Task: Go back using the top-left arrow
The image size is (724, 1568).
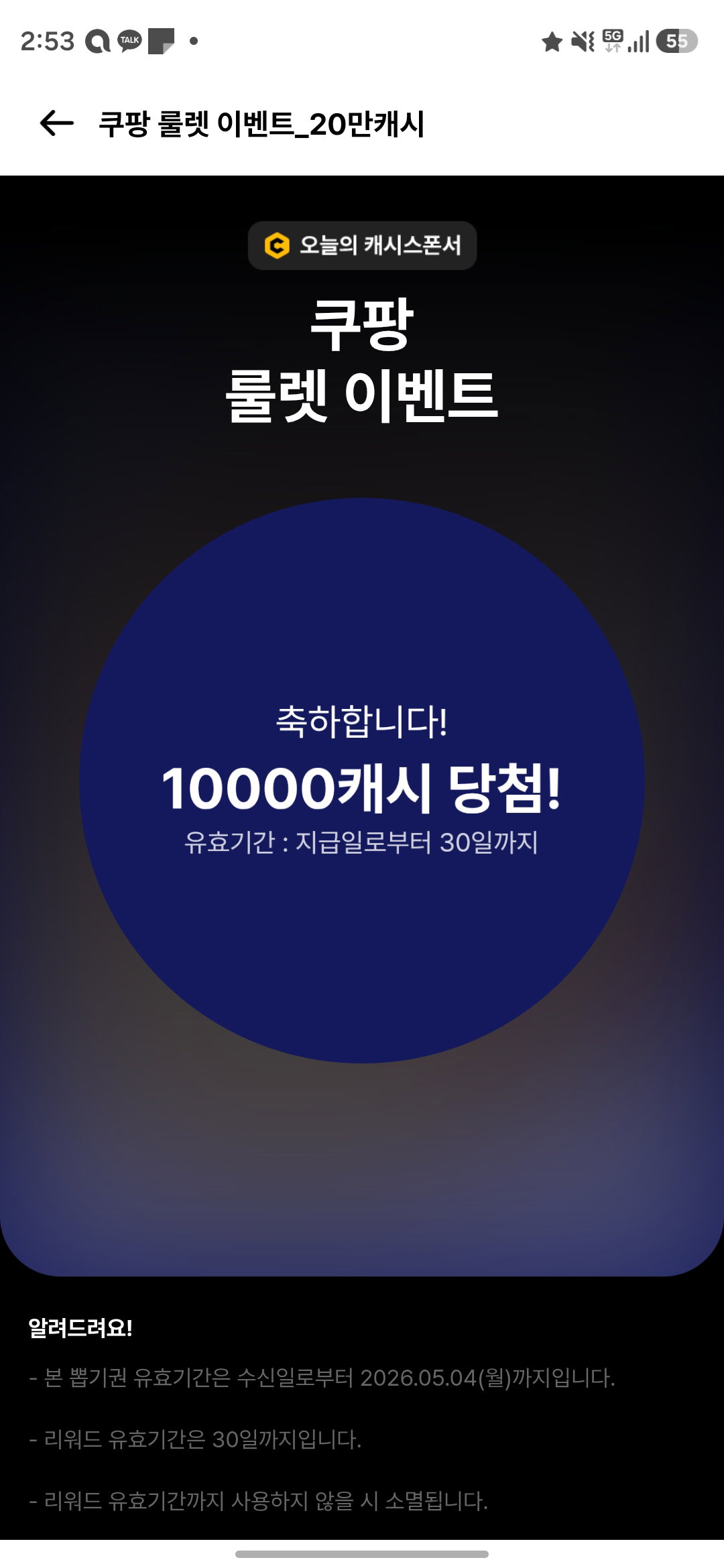Action: 56,123
